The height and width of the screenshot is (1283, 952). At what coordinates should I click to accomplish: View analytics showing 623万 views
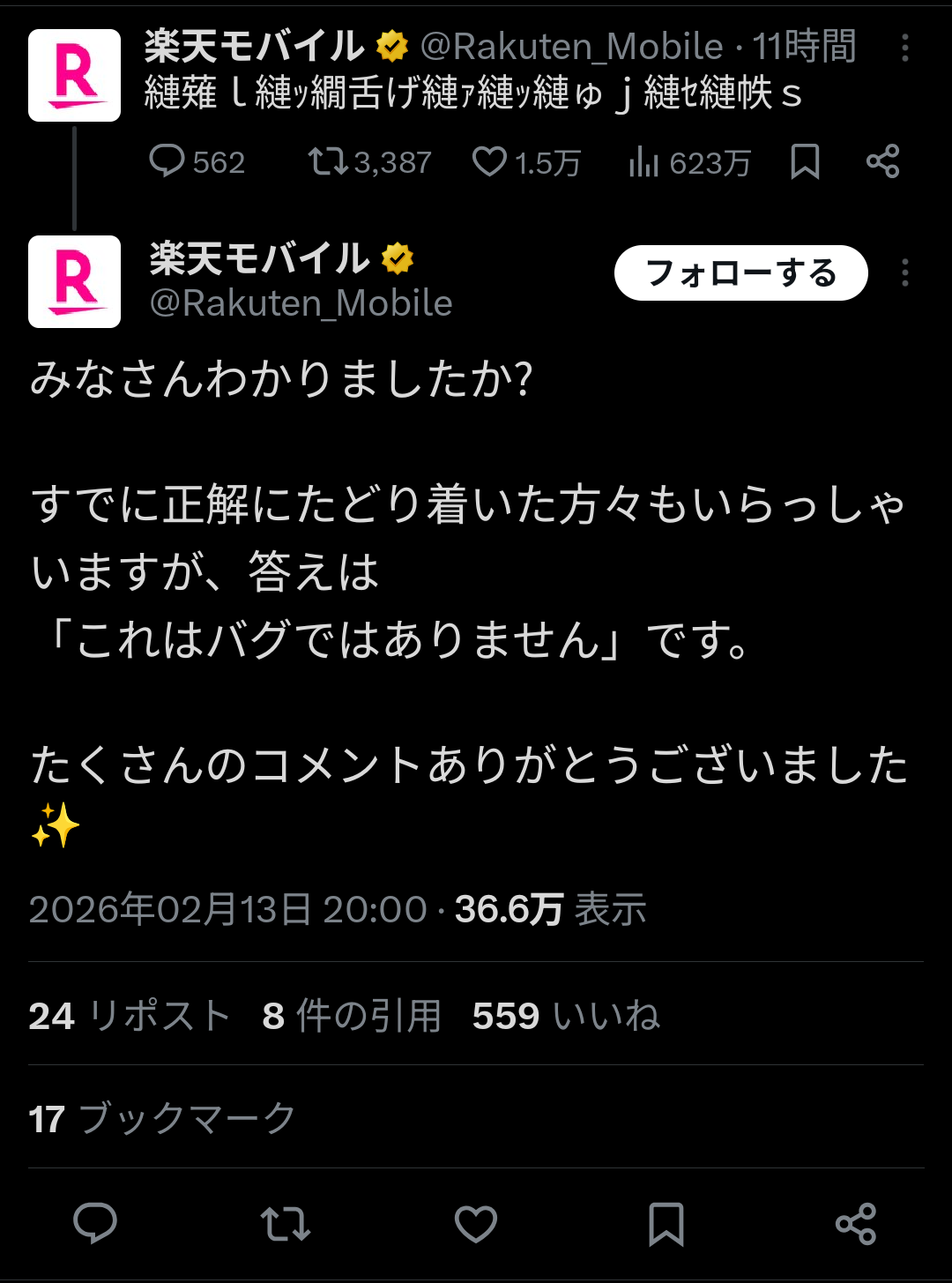click(688, 162)
